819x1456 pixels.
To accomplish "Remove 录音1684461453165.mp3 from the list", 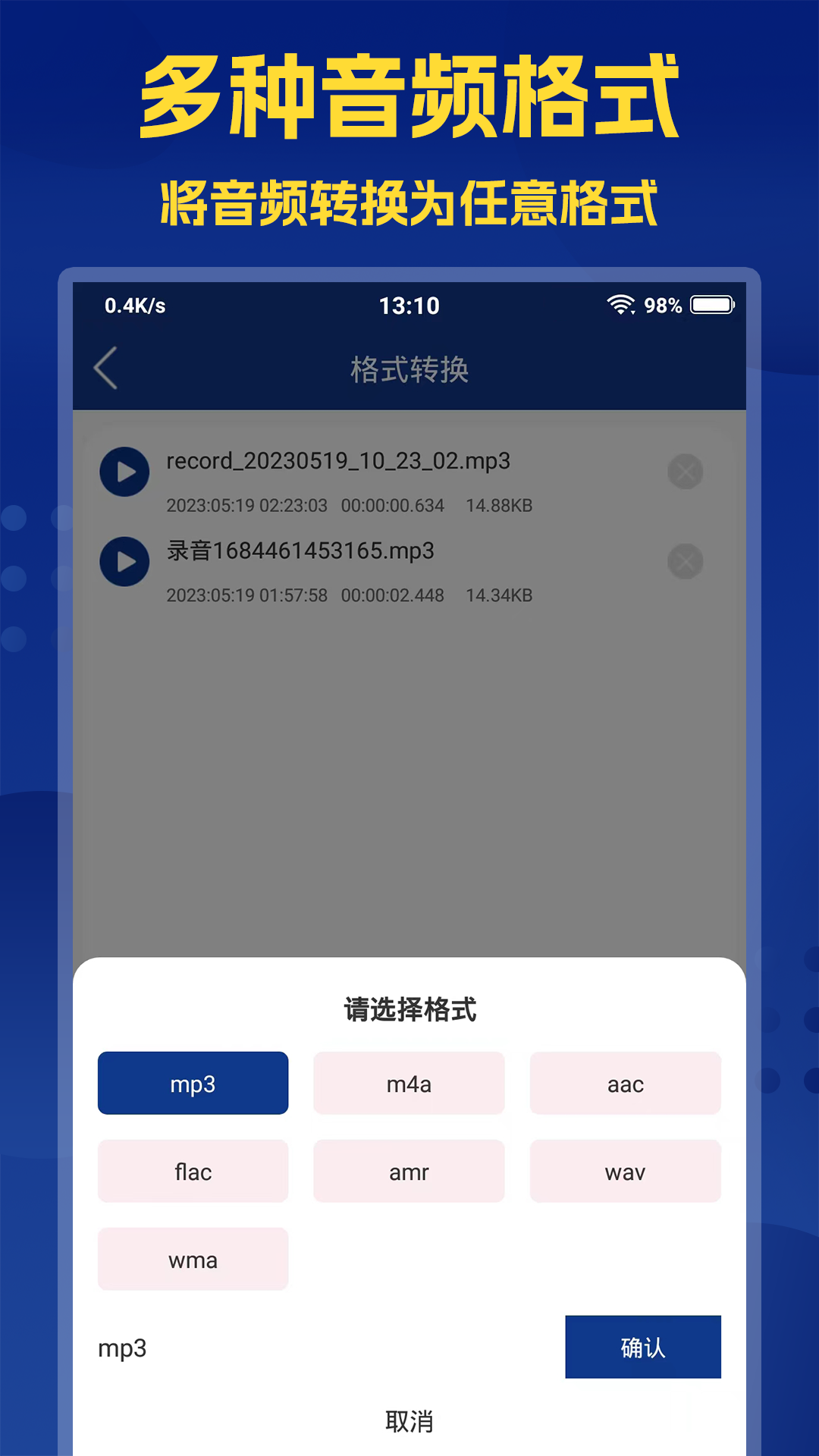I will (x=683, y=562).
